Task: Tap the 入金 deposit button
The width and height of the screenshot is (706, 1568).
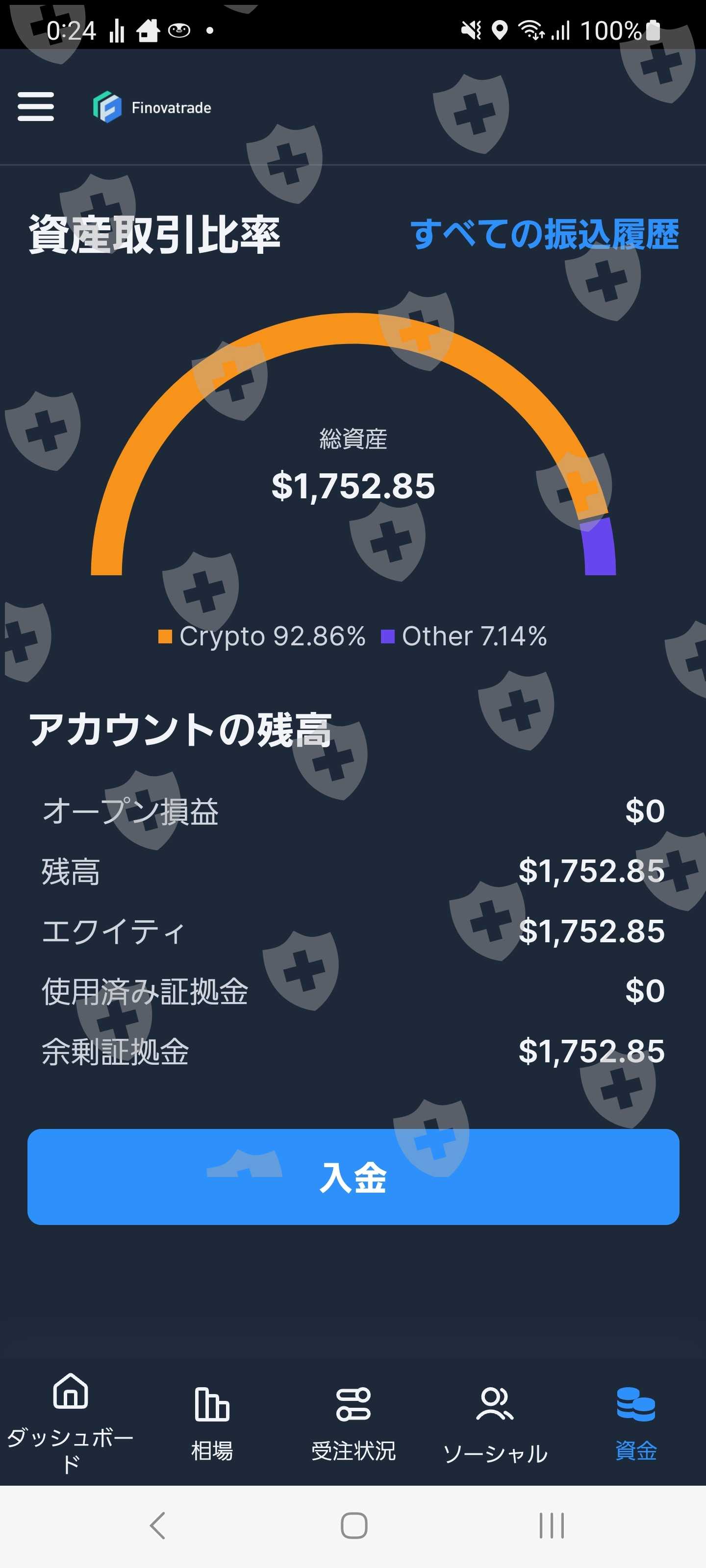Action: click(x=353, y=1176)
